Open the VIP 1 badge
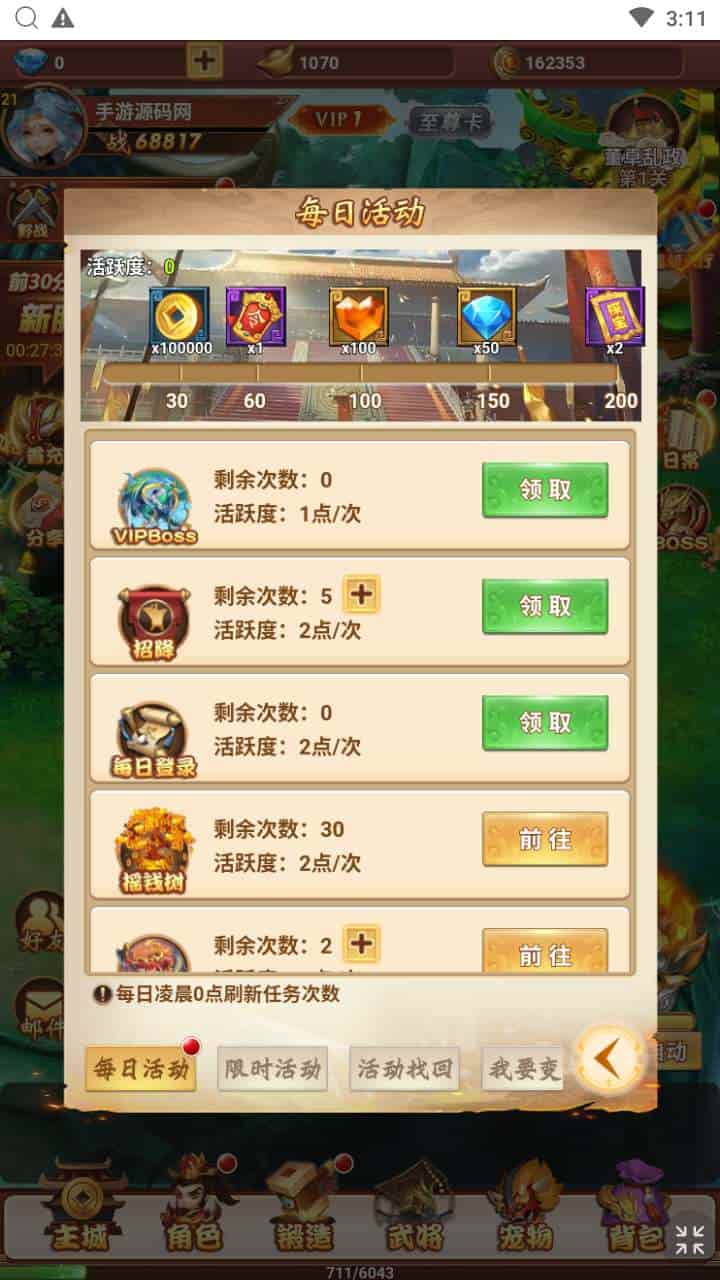The image size is (720, 1280). 341,120
